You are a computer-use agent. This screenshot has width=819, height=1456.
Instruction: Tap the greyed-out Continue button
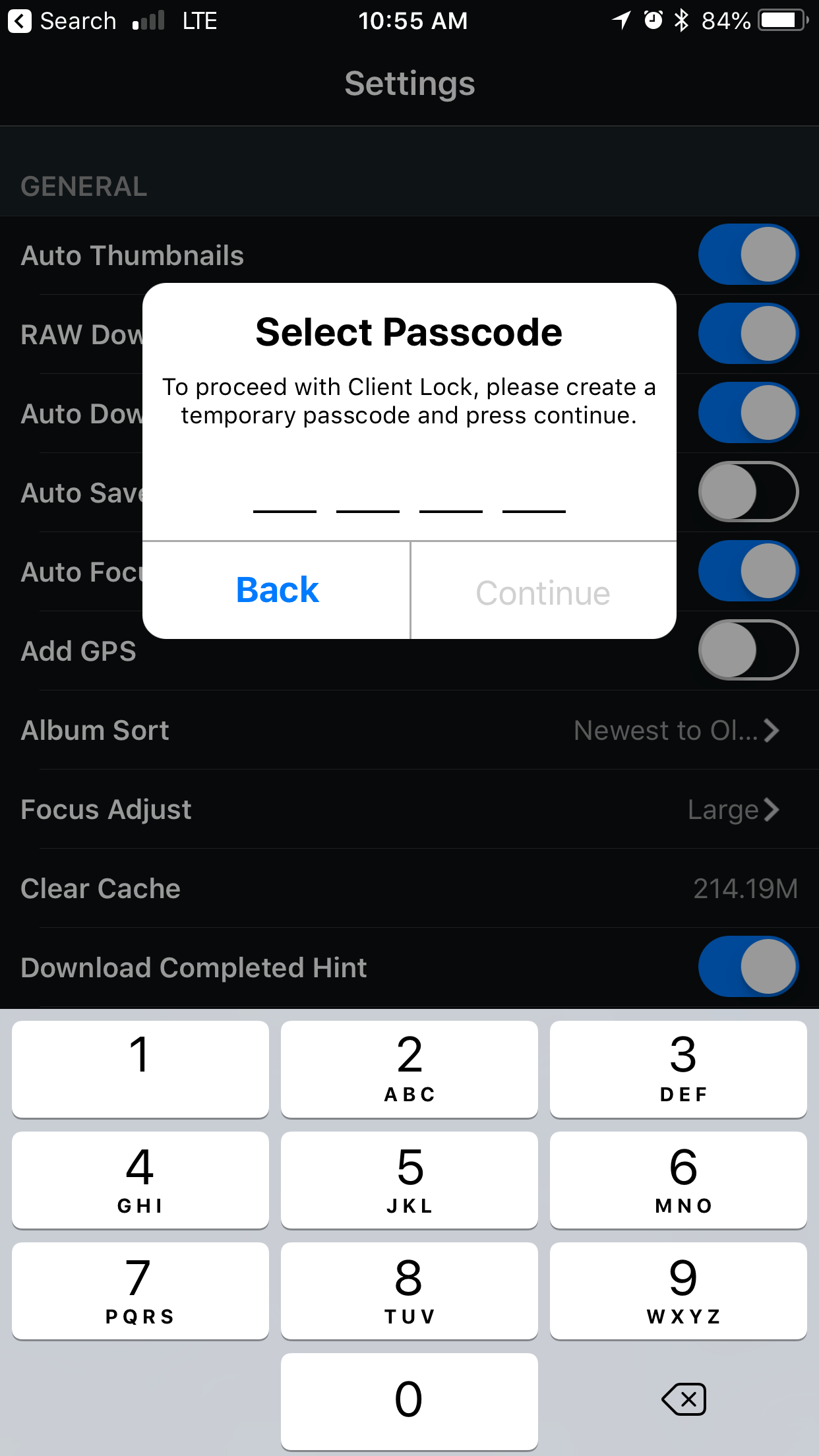pyautogui.click(x=543, y=590)
